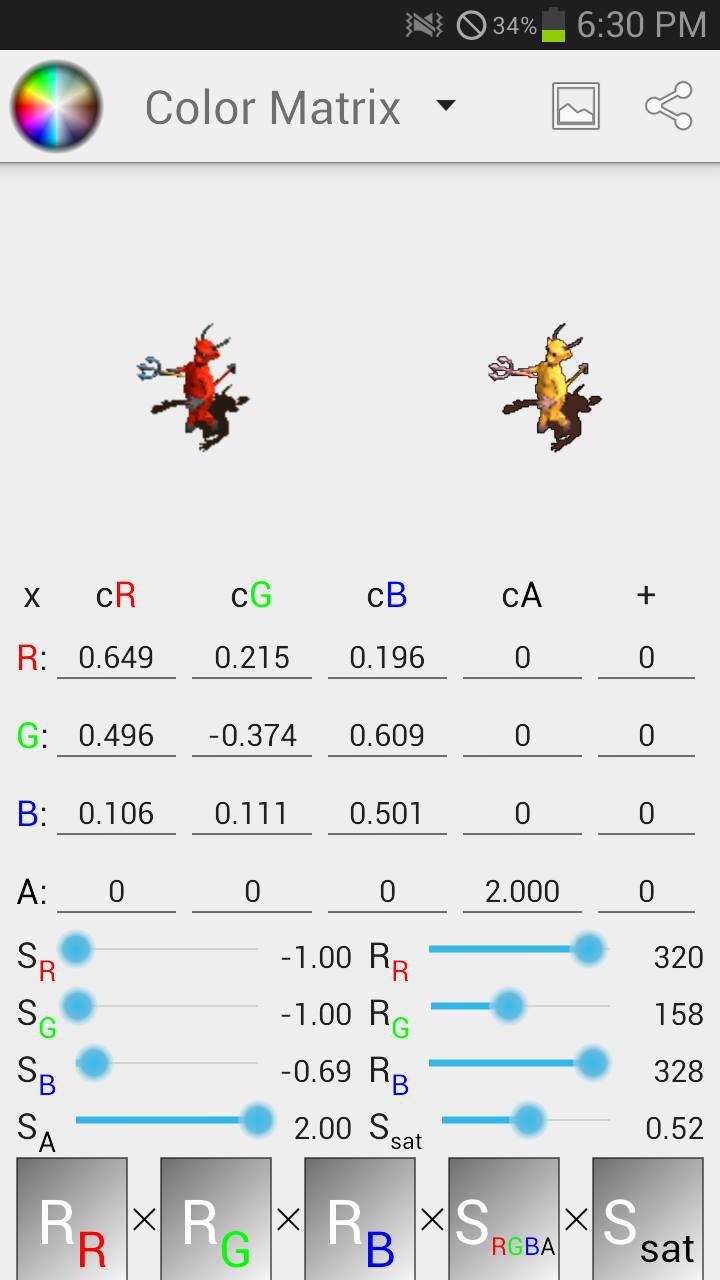This screenshot has width=720, height=1280.
Task: Adjust the Ssat saturation slider
Action: (x=528, y=1120)
